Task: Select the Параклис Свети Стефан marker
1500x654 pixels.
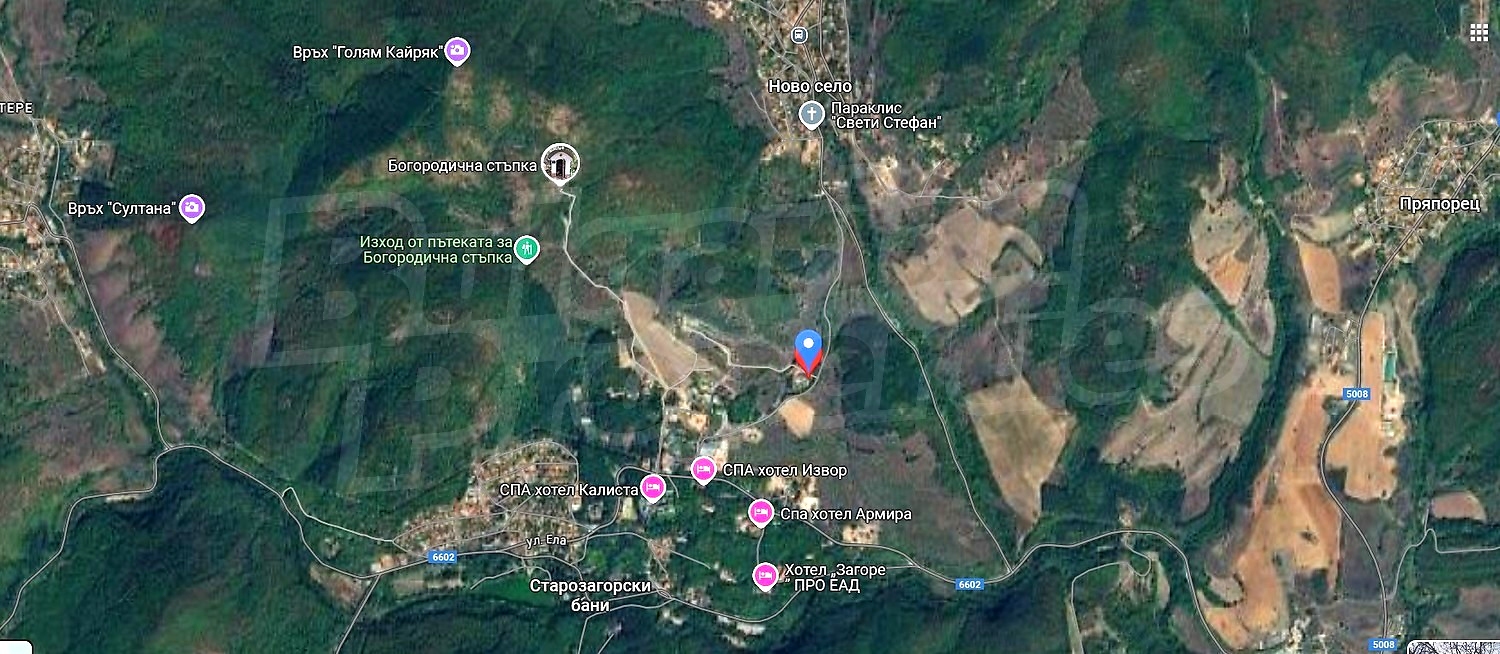Action: [x=812, y=114]
